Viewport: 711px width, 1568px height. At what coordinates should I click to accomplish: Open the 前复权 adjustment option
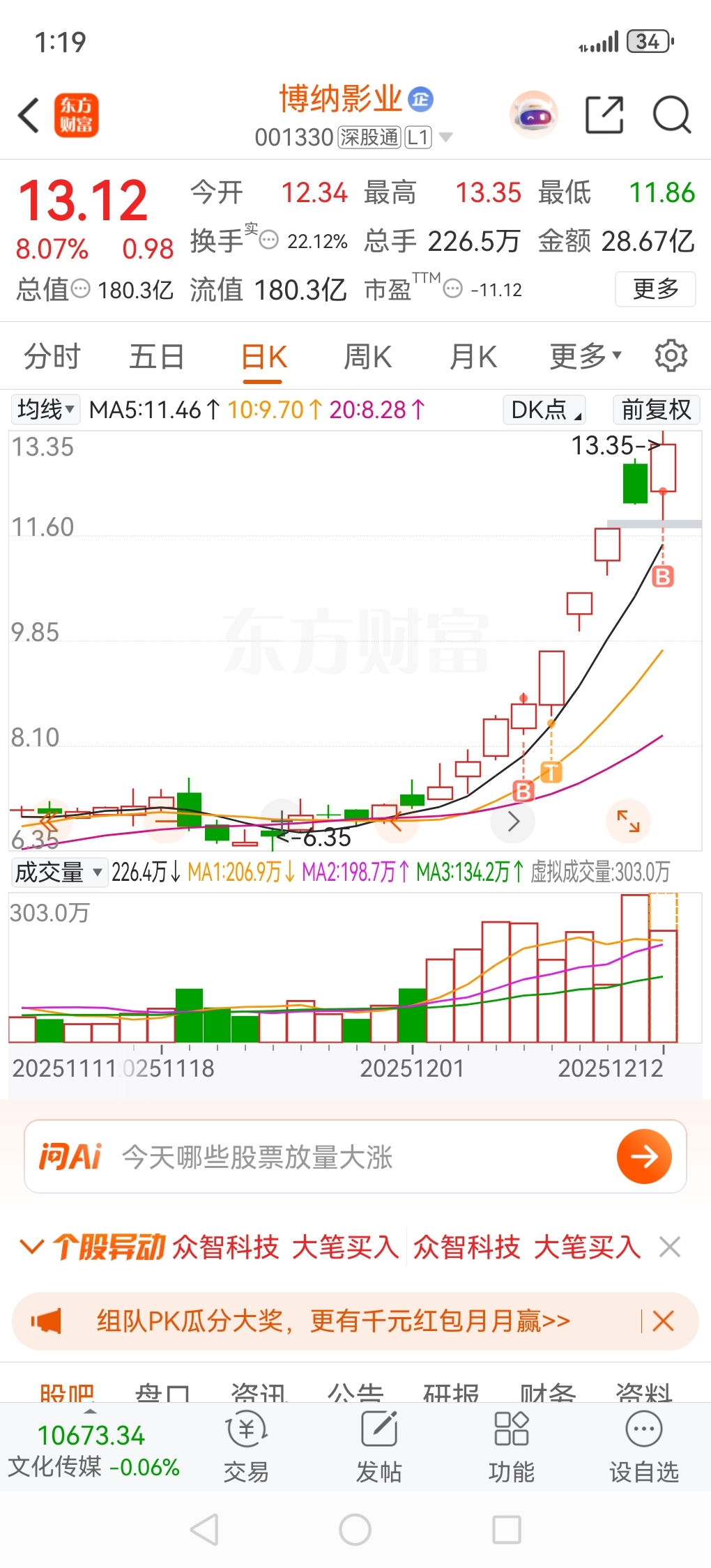coord(656,409)
